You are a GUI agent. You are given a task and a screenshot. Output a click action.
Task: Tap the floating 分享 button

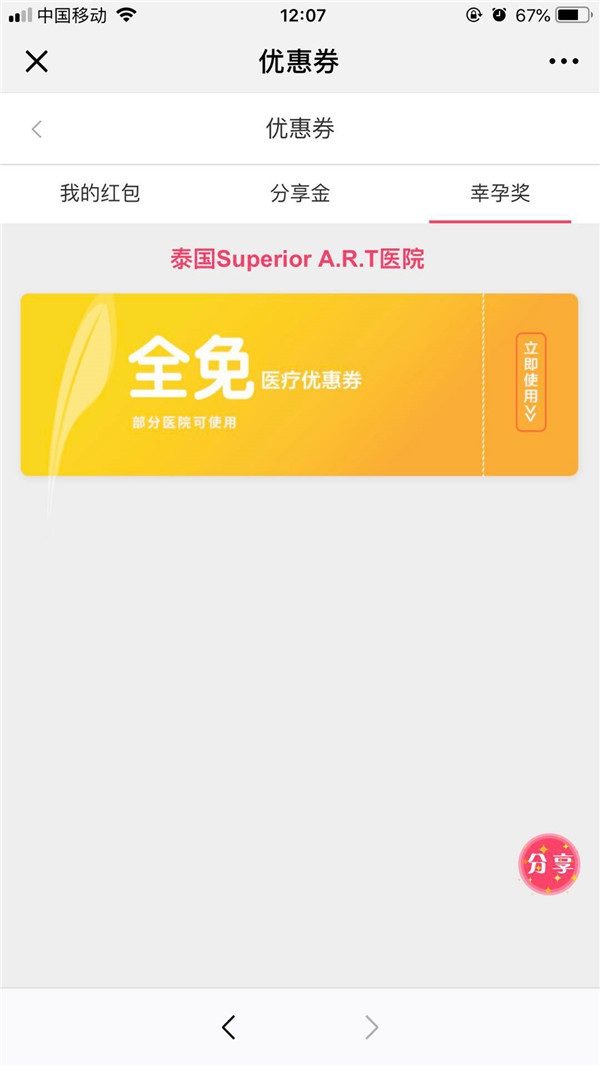549,864
